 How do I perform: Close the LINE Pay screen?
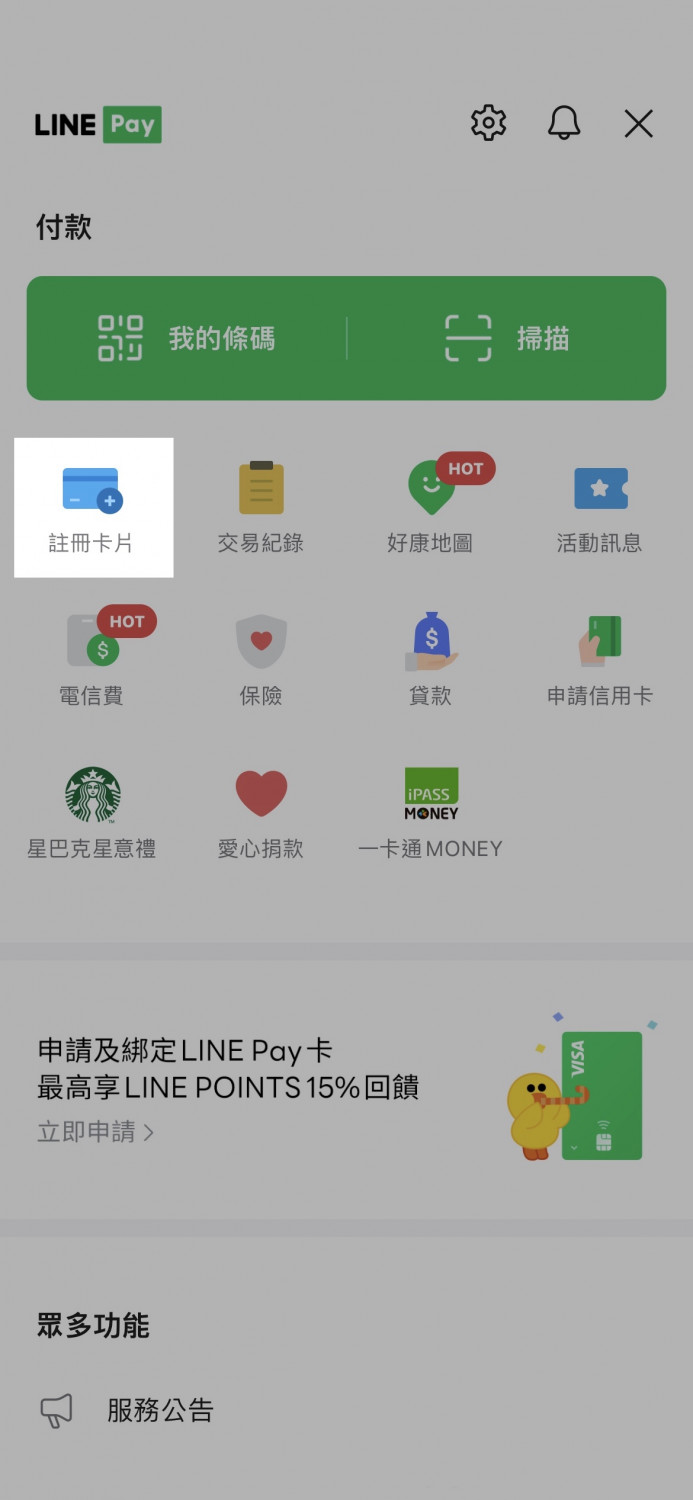pyautogui.click(x=638, y=124)
